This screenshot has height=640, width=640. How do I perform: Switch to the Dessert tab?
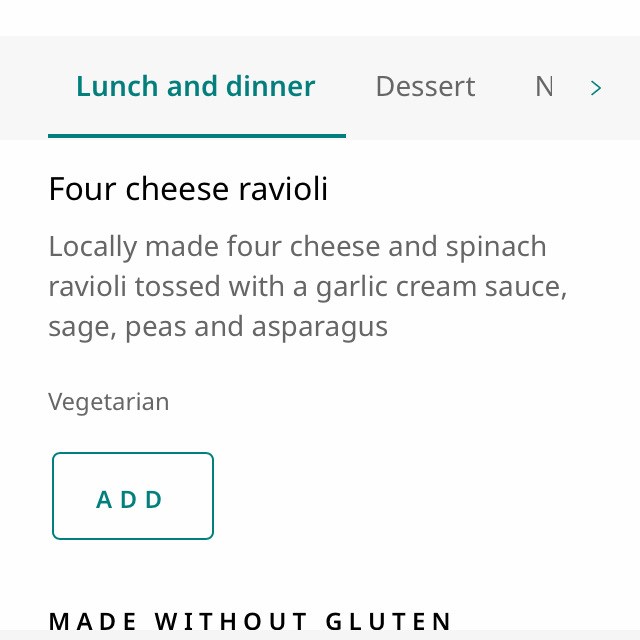(x=425, y=87)
